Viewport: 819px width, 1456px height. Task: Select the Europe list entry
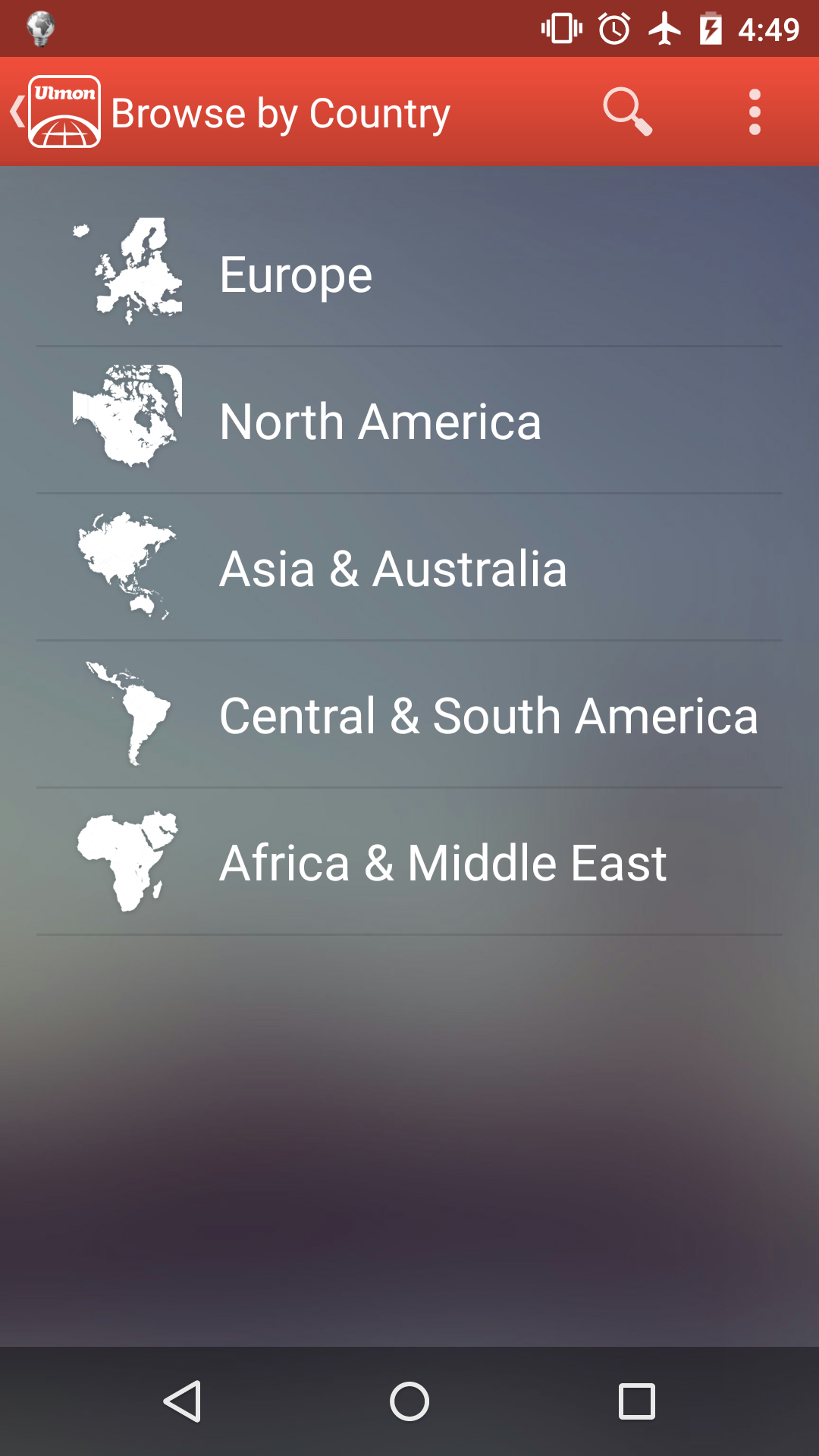tap(296, 273)
